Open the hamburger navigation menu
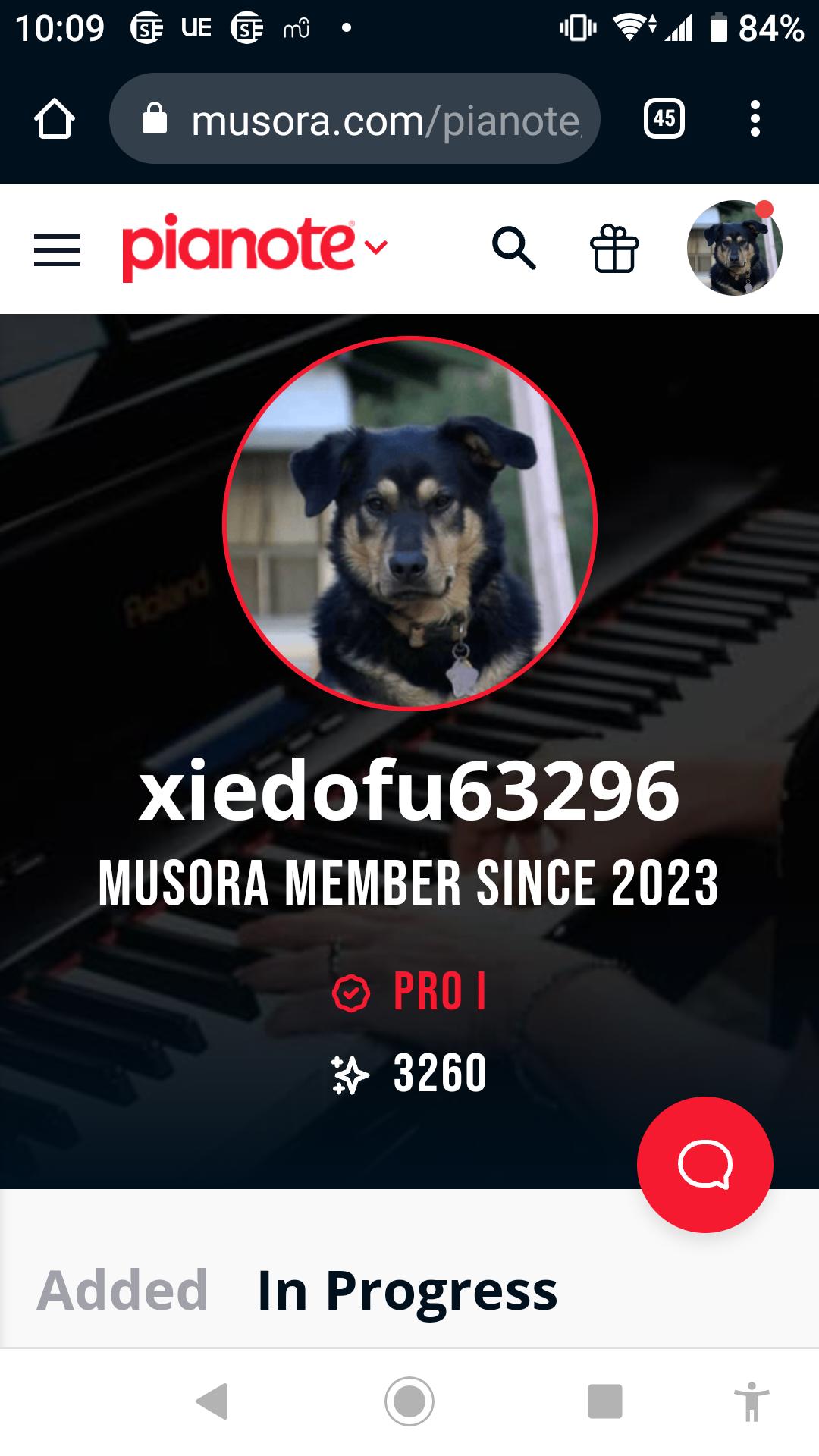Viewport: 819px width, 1456px height. coord(57,249)
